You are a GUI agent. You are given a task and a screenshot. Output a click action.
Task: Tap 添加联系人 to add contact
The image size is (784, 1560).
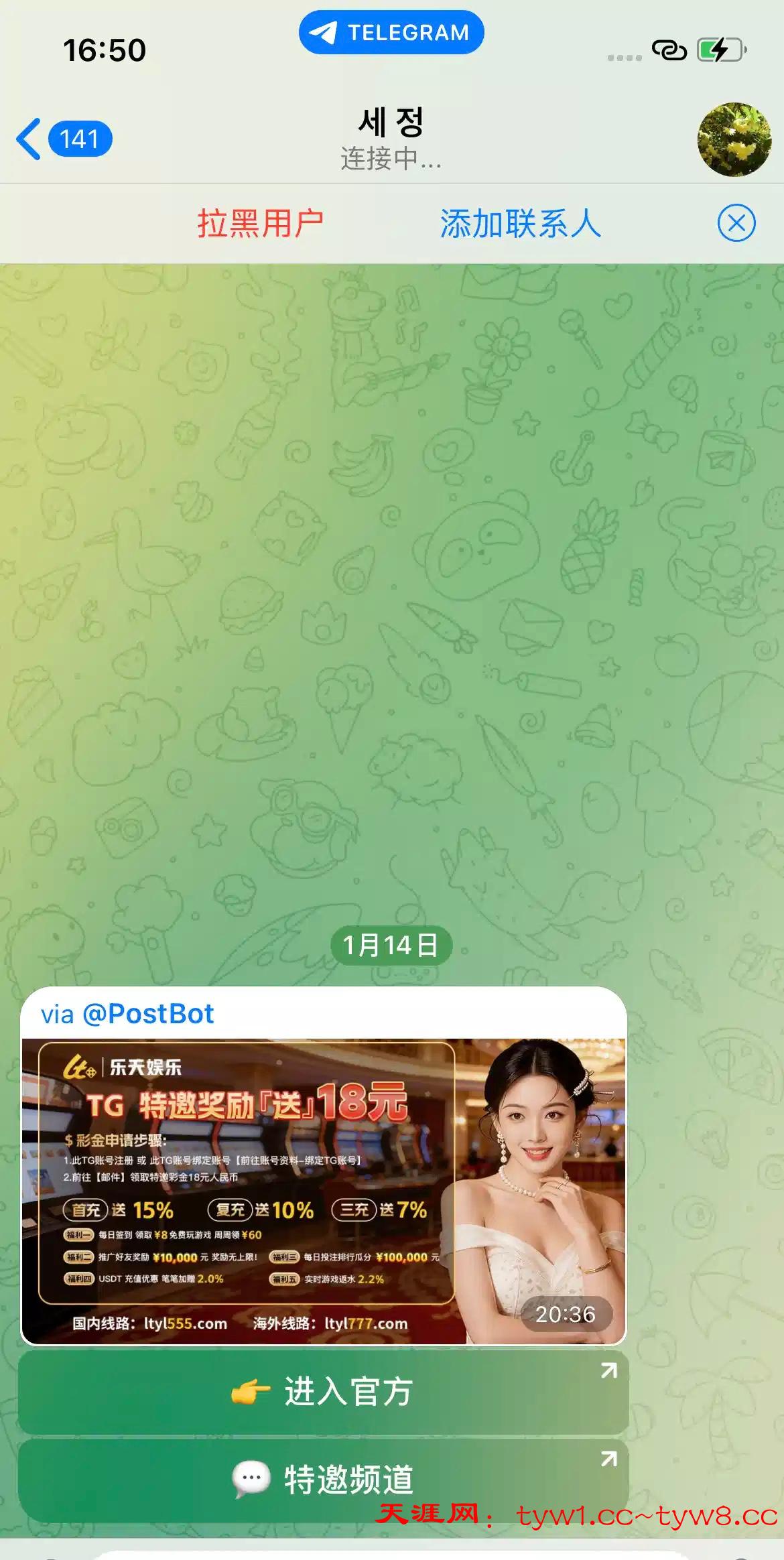[x=520, y=224]
